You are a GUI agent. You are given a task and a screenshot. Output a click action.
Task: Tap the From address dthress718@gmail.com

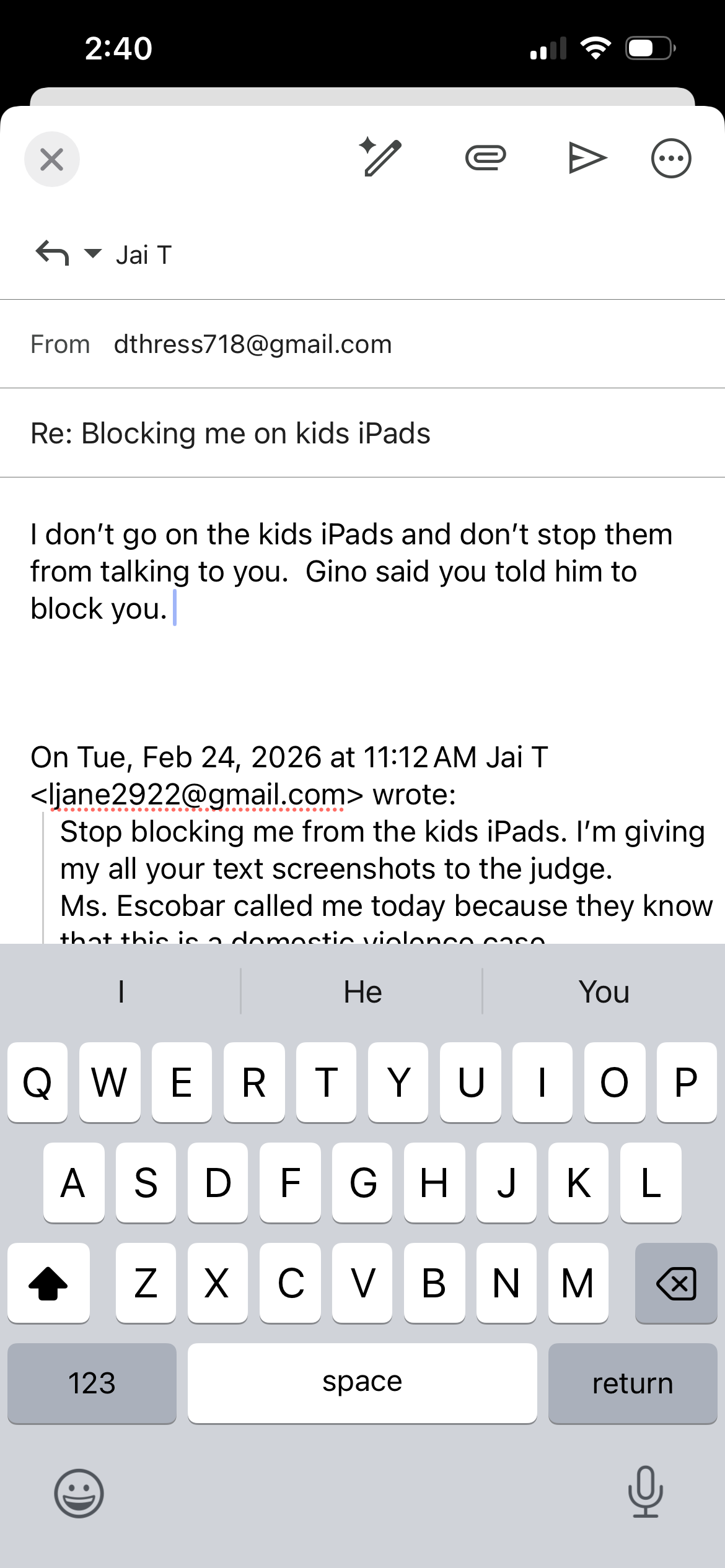253,344
